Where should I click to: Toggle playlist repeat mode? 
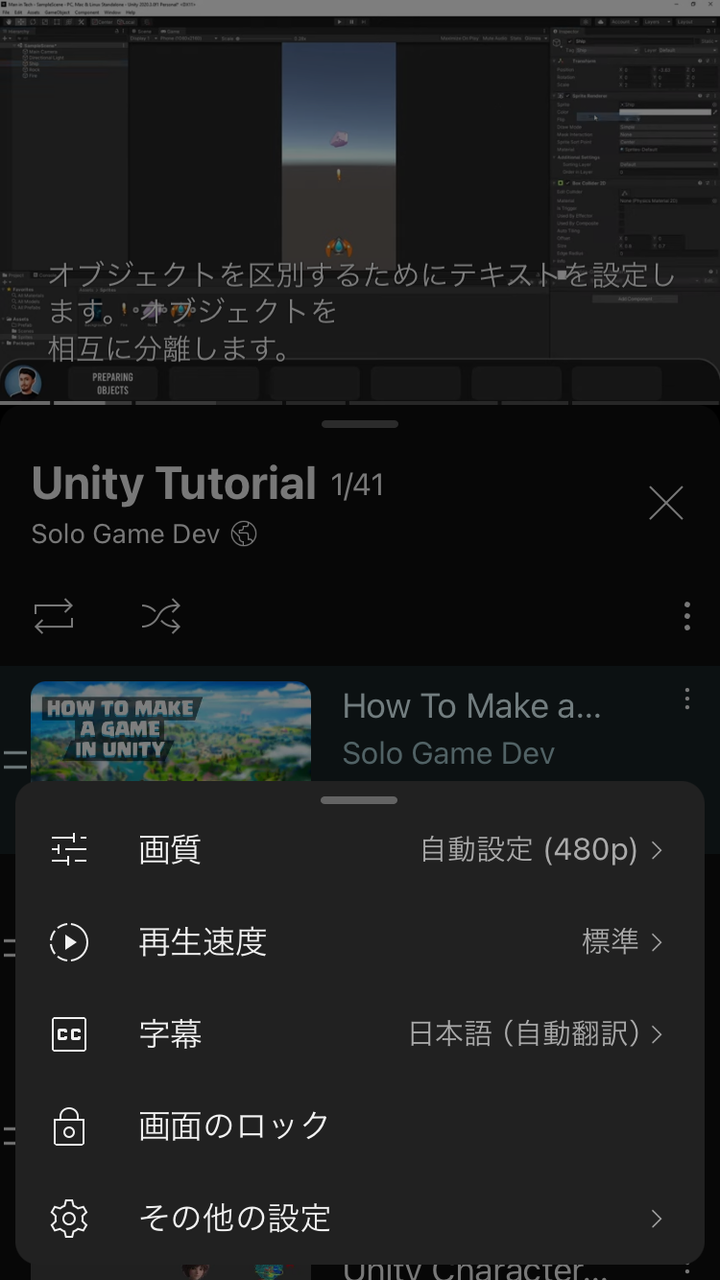click(x=54, y=617)
